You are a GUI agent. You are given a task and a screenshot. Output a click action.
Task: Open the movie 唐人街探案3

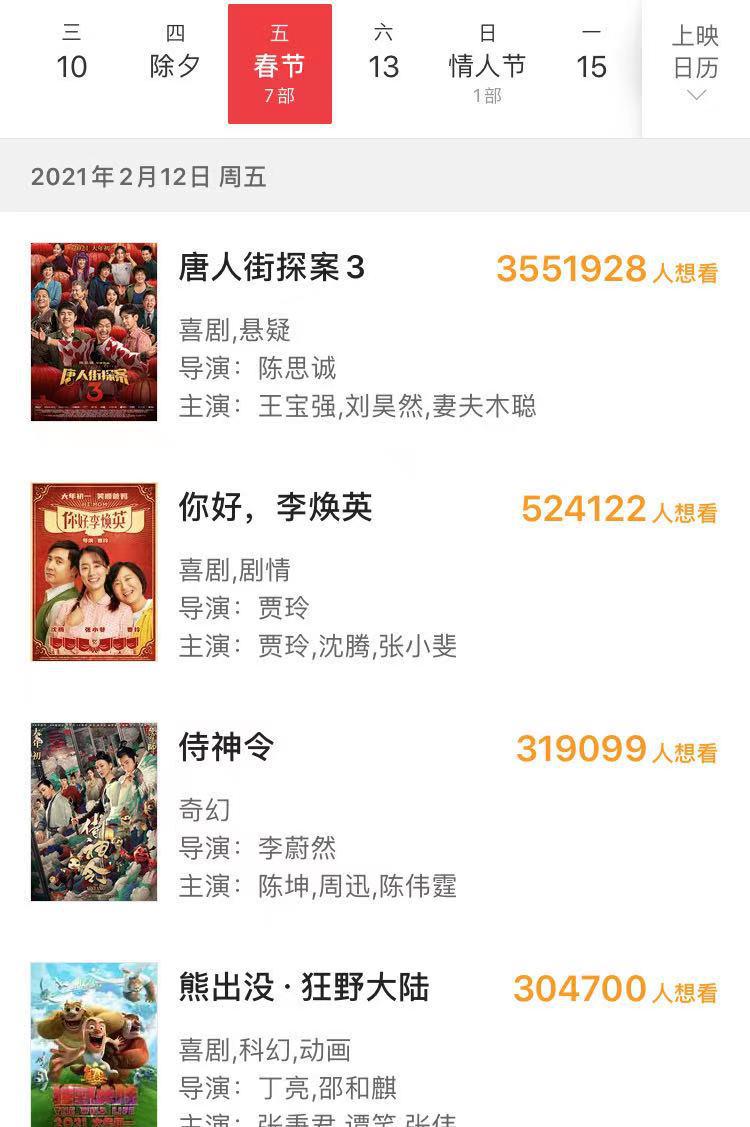272,268
